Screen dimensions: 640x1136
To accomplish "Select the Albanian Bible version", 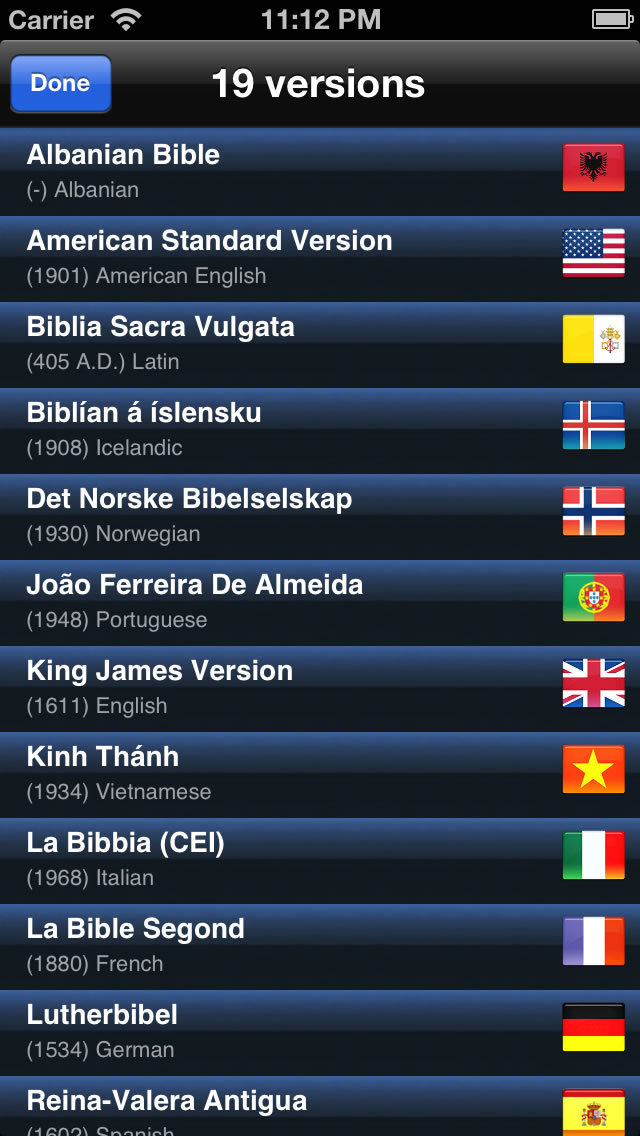I will point(300,171).
